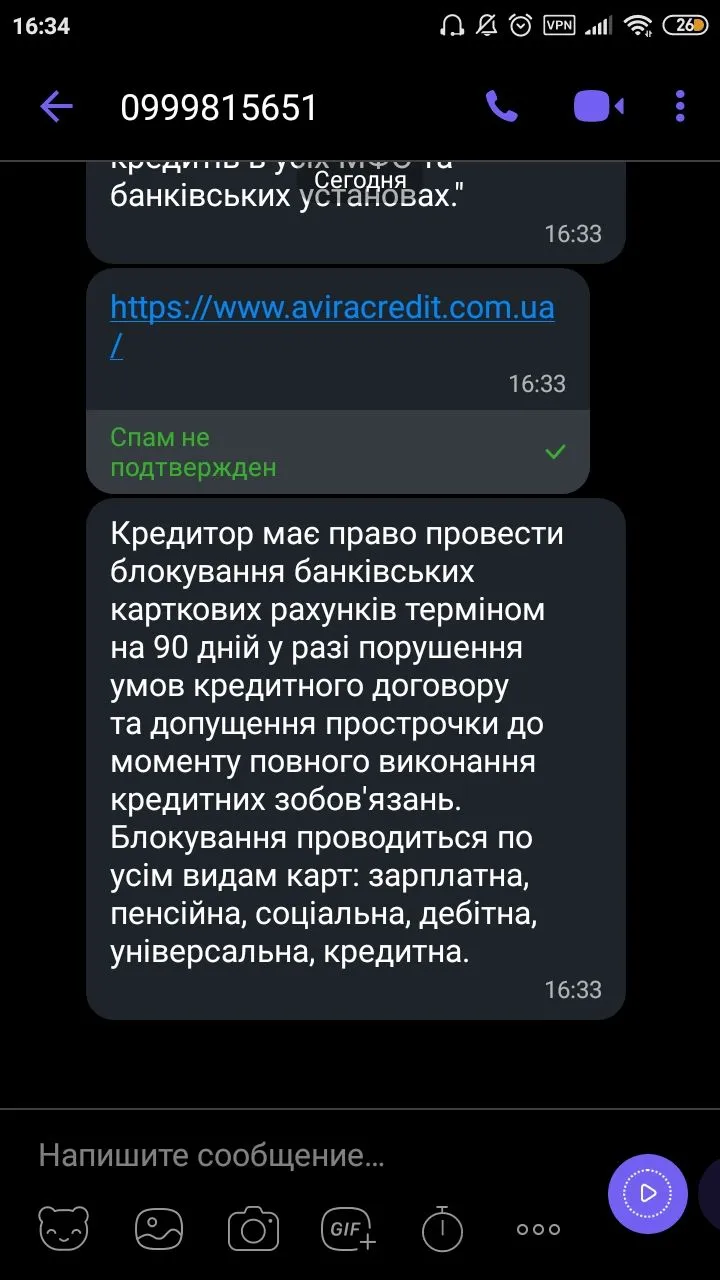Open the aviracredit.com.ua link
720x1280 pixels.
(x=331, y=307)
